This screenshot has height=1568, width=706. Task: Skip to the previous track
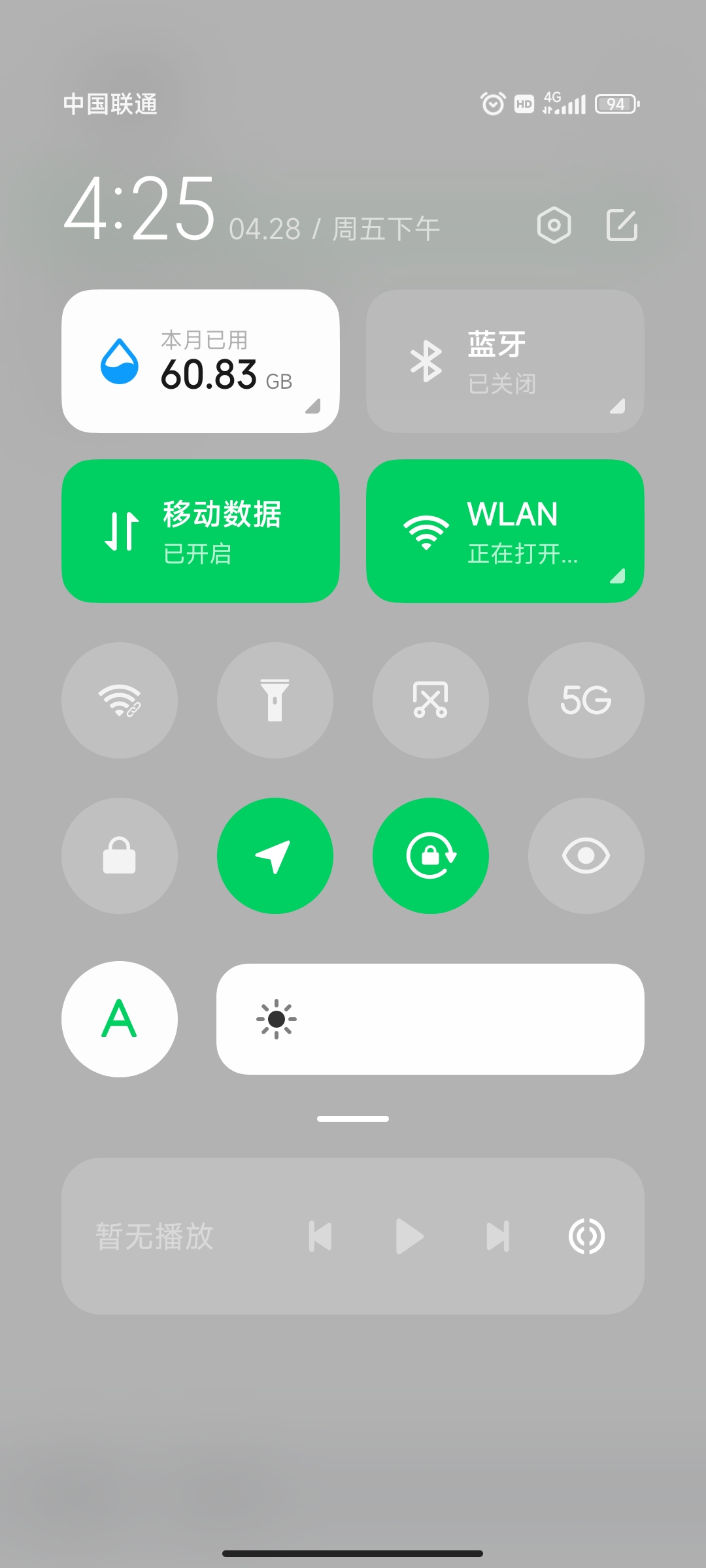(x=320, y=1236)
